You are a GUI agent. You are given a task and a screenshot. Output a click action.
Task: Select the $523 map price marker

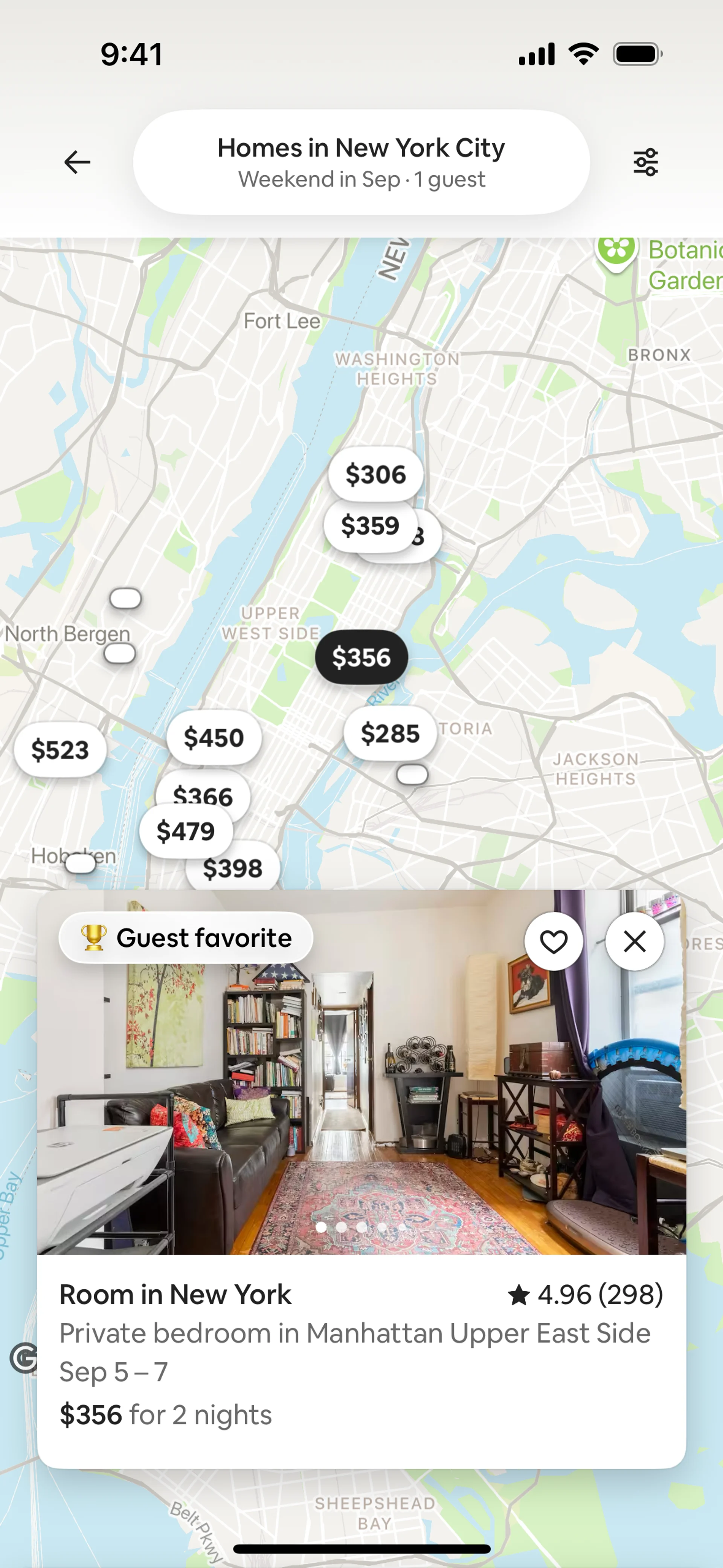click(x=59, y=749)
